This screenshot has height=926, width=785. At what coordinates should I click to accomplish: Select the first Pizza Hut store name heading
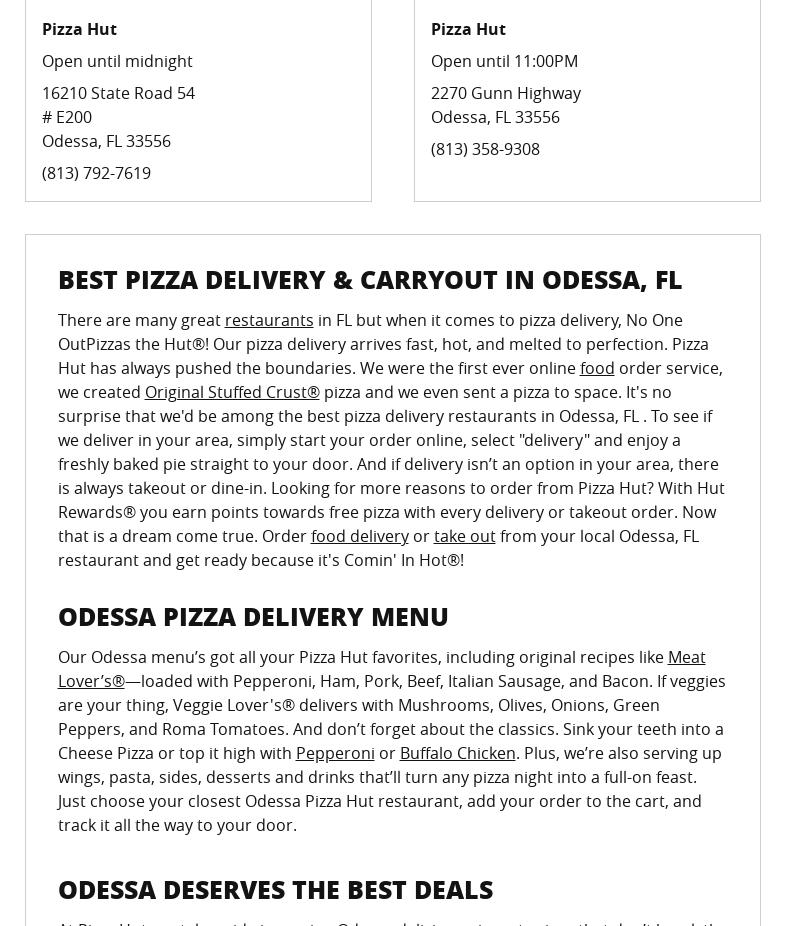click(79, 29)
